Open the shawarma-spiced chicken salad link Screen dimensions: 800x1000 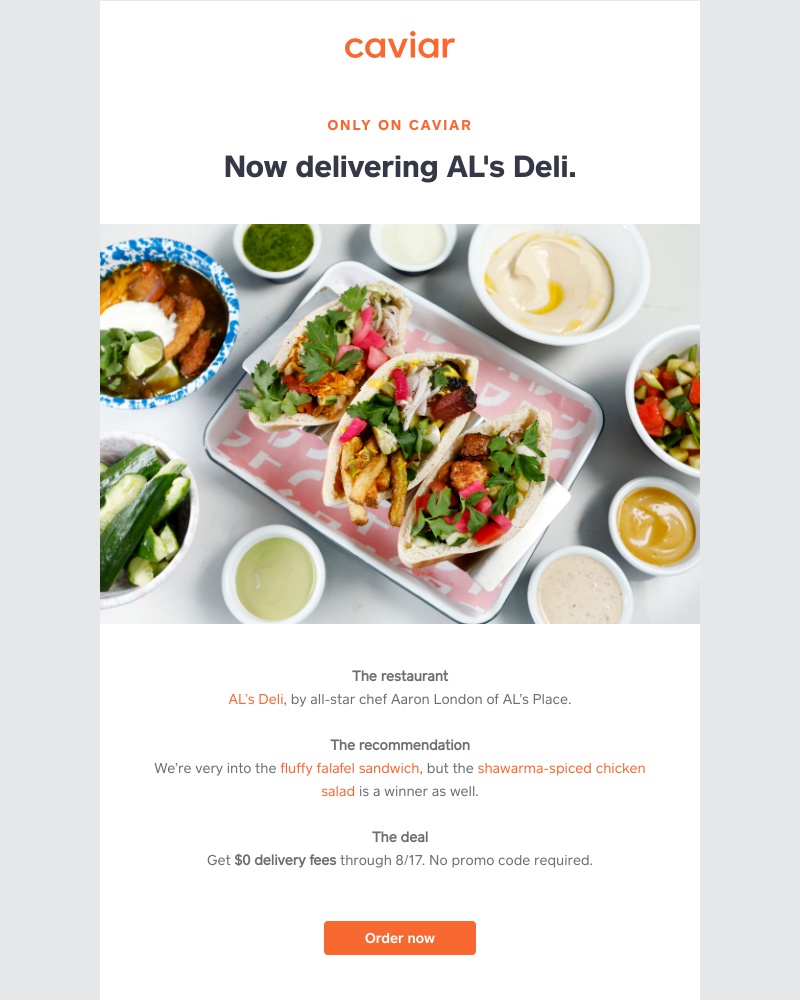[560, 768]
